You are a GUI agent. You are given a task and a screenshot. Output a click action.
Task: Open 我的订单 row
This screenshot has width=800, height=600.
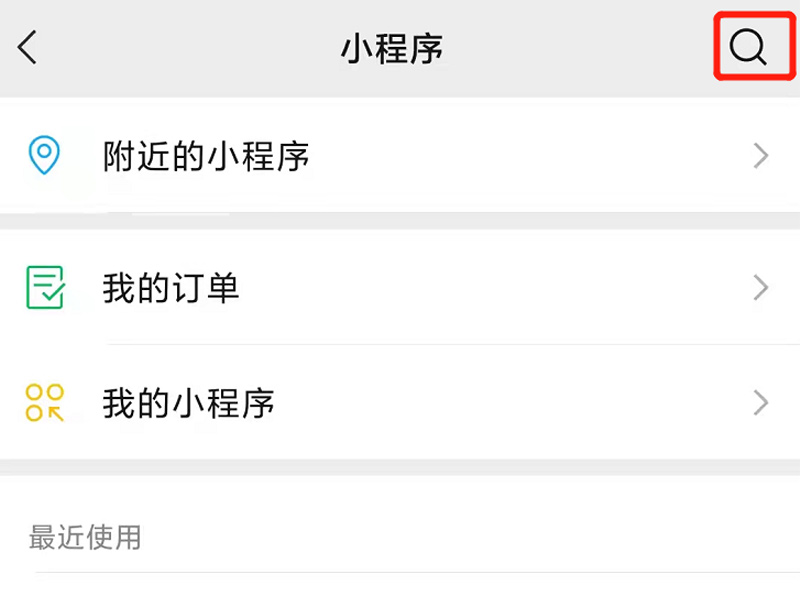400,289
